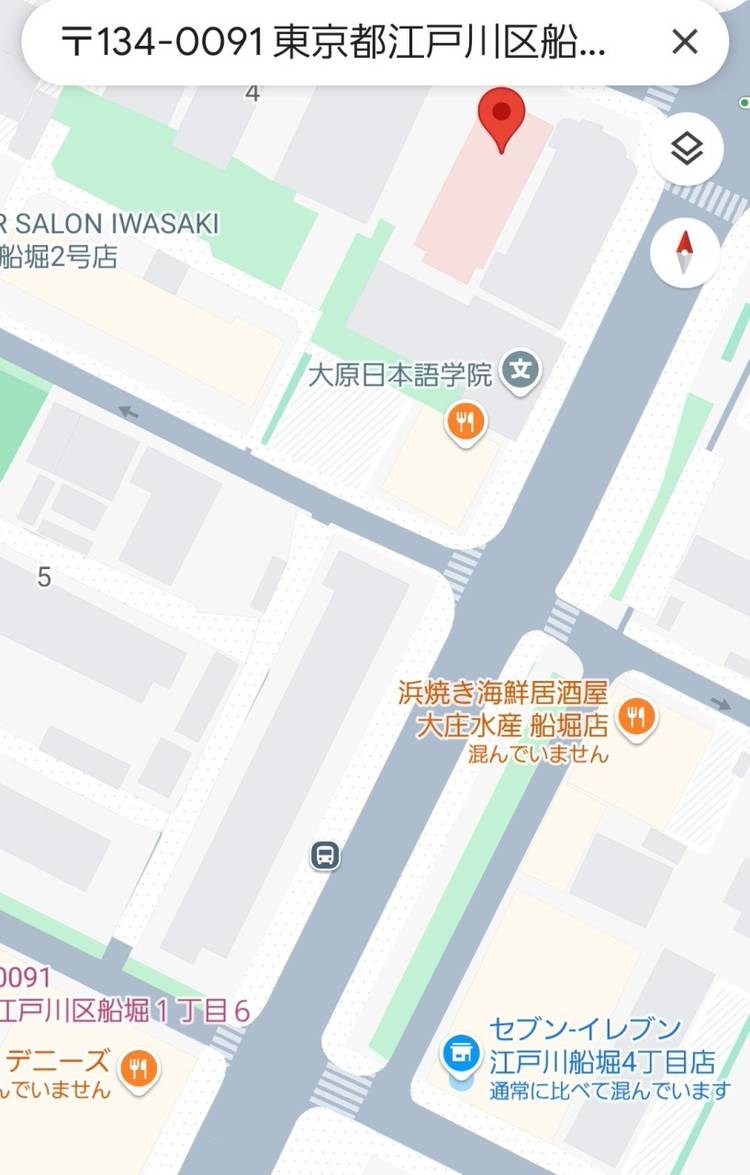750x1175 pixels.
Task: Tap the compass to reorient north
Action: (x=685, y=252)
